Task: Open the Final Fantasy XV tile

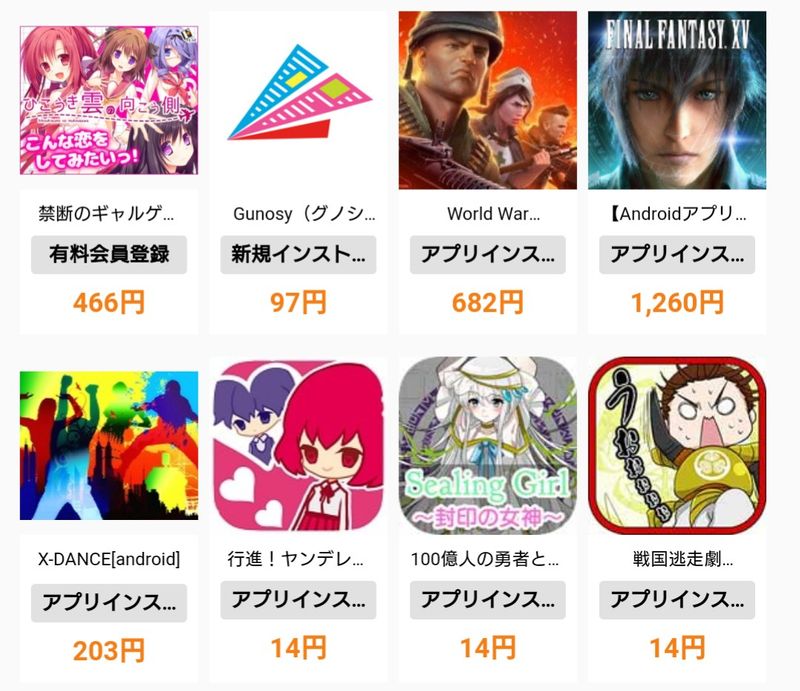Action: [677, 100]
